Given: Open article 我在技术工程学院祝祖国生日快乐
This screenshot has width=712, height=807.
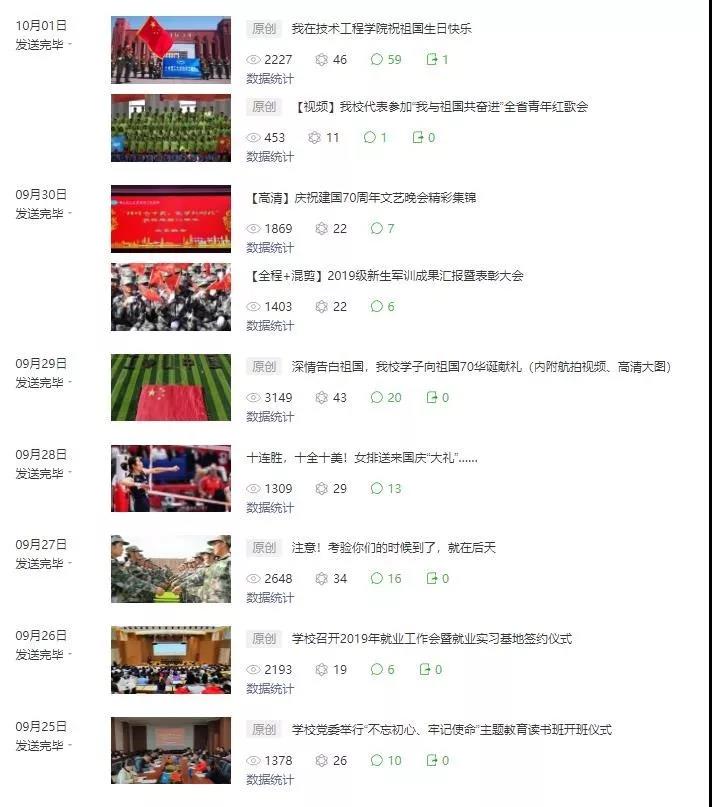Looking at the screenshot, I should (x=381, y=29).
